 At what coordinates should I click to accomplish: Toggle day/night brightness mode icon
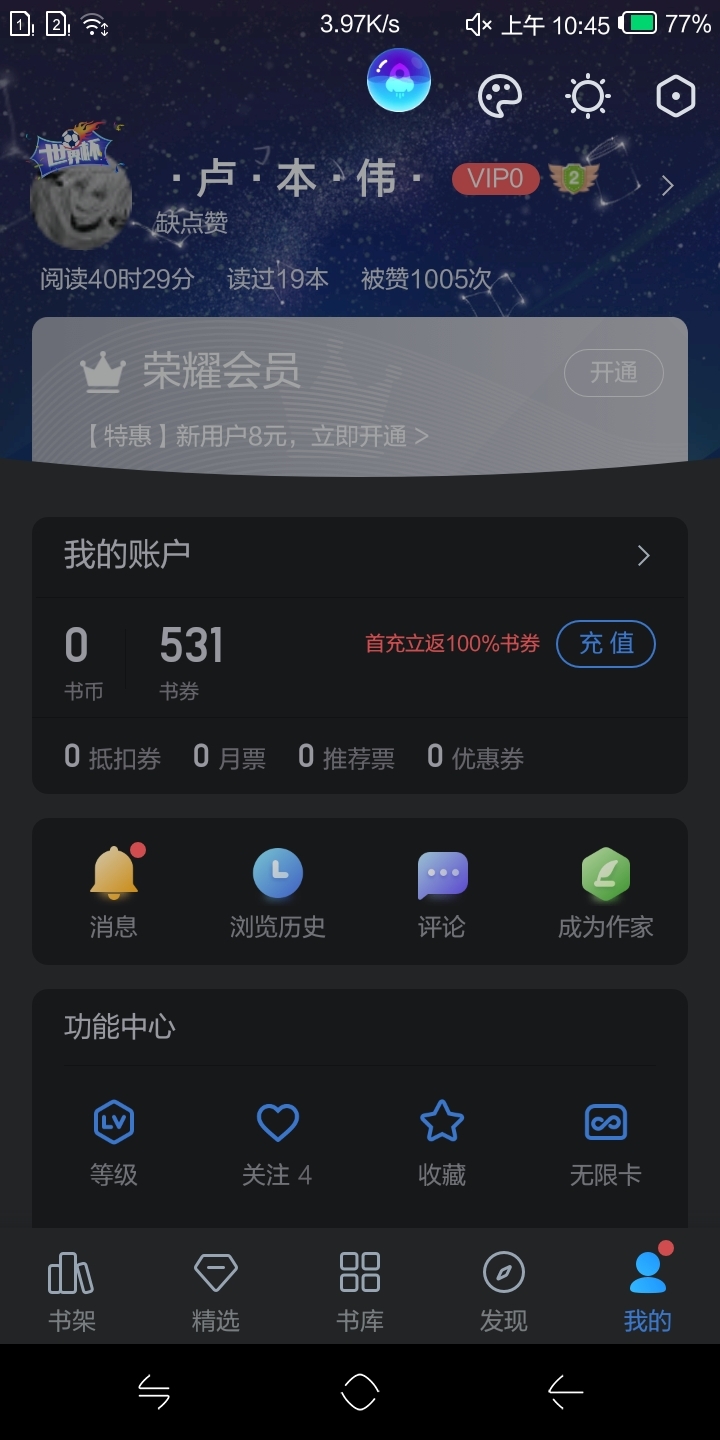point(587,97)
